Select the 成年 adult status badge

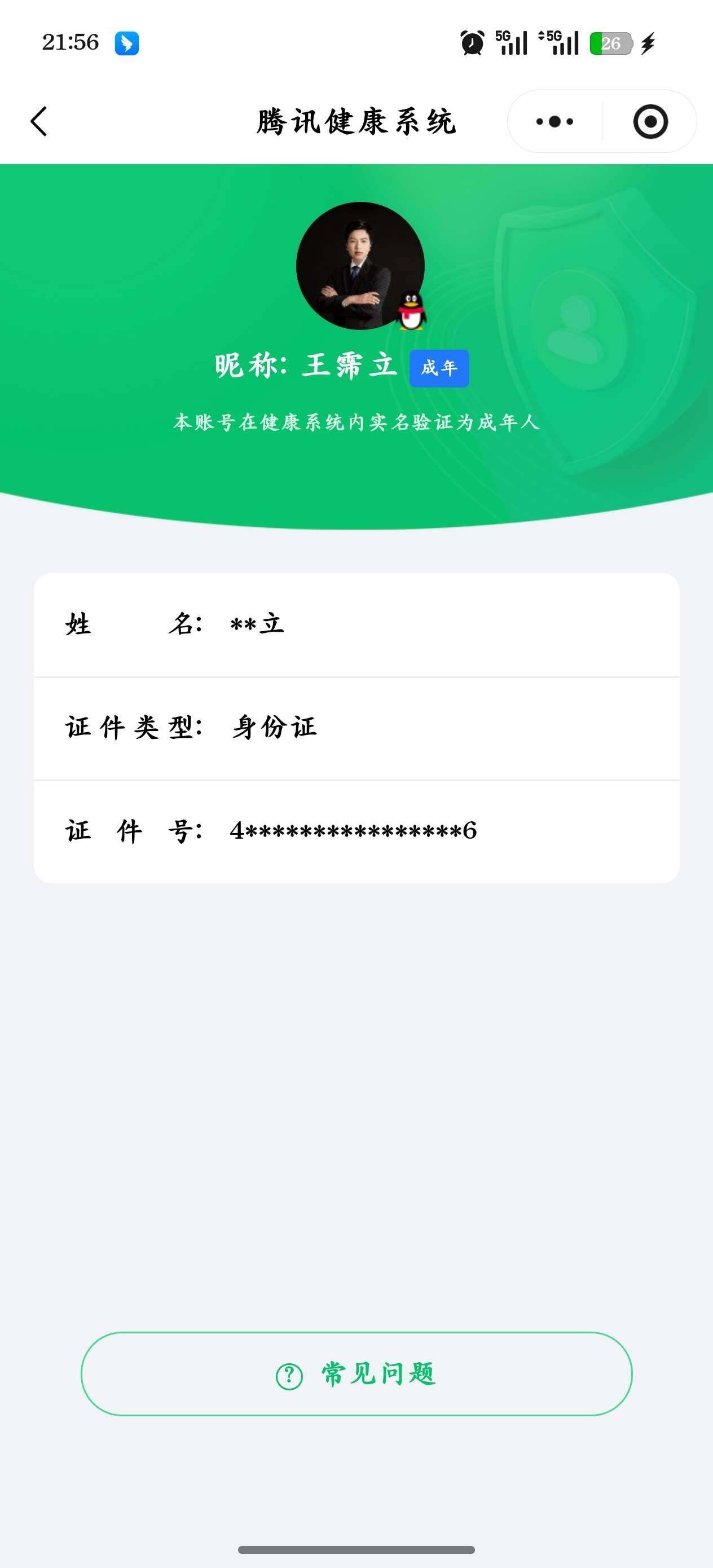tap(440, 367)
